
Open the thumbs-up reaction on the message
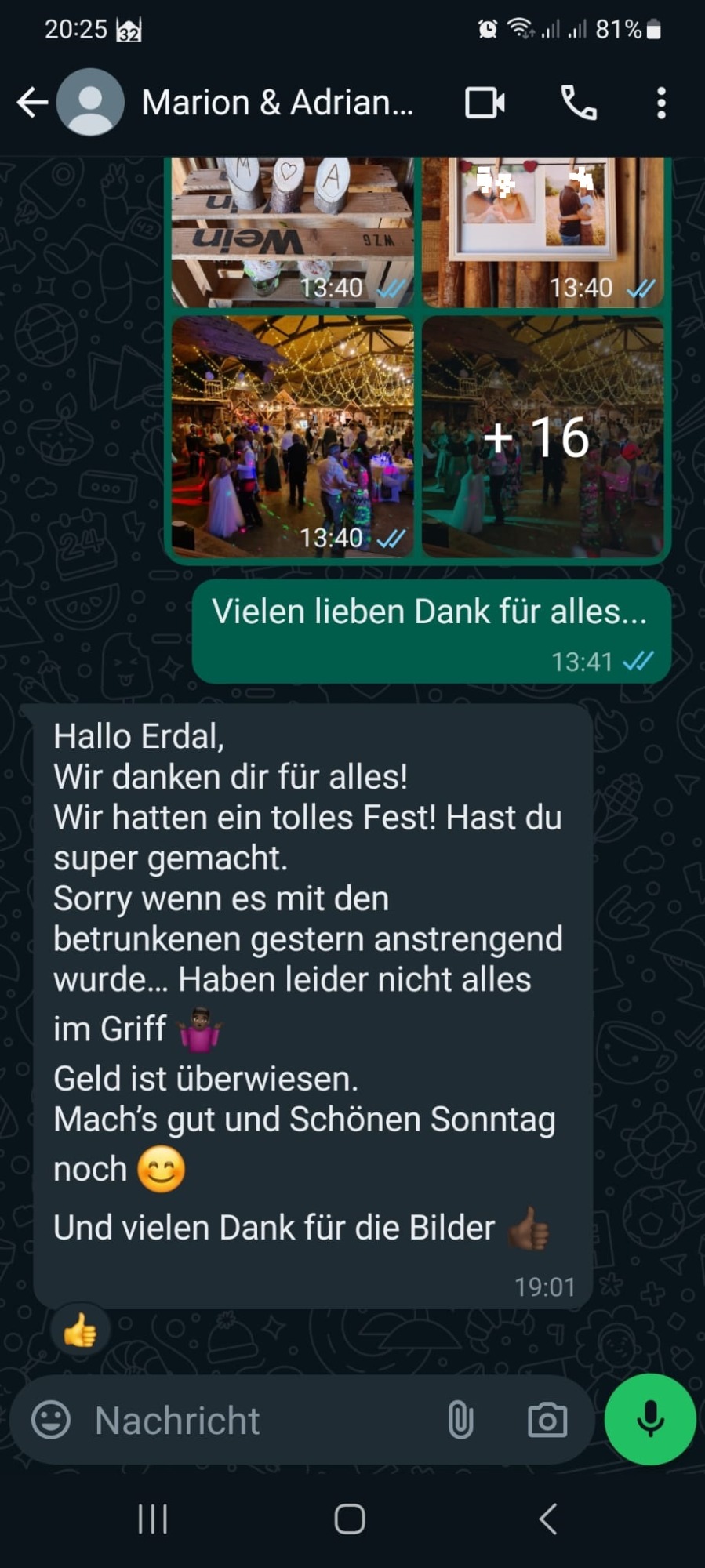pyautogui.click(x=80, y=1330)
